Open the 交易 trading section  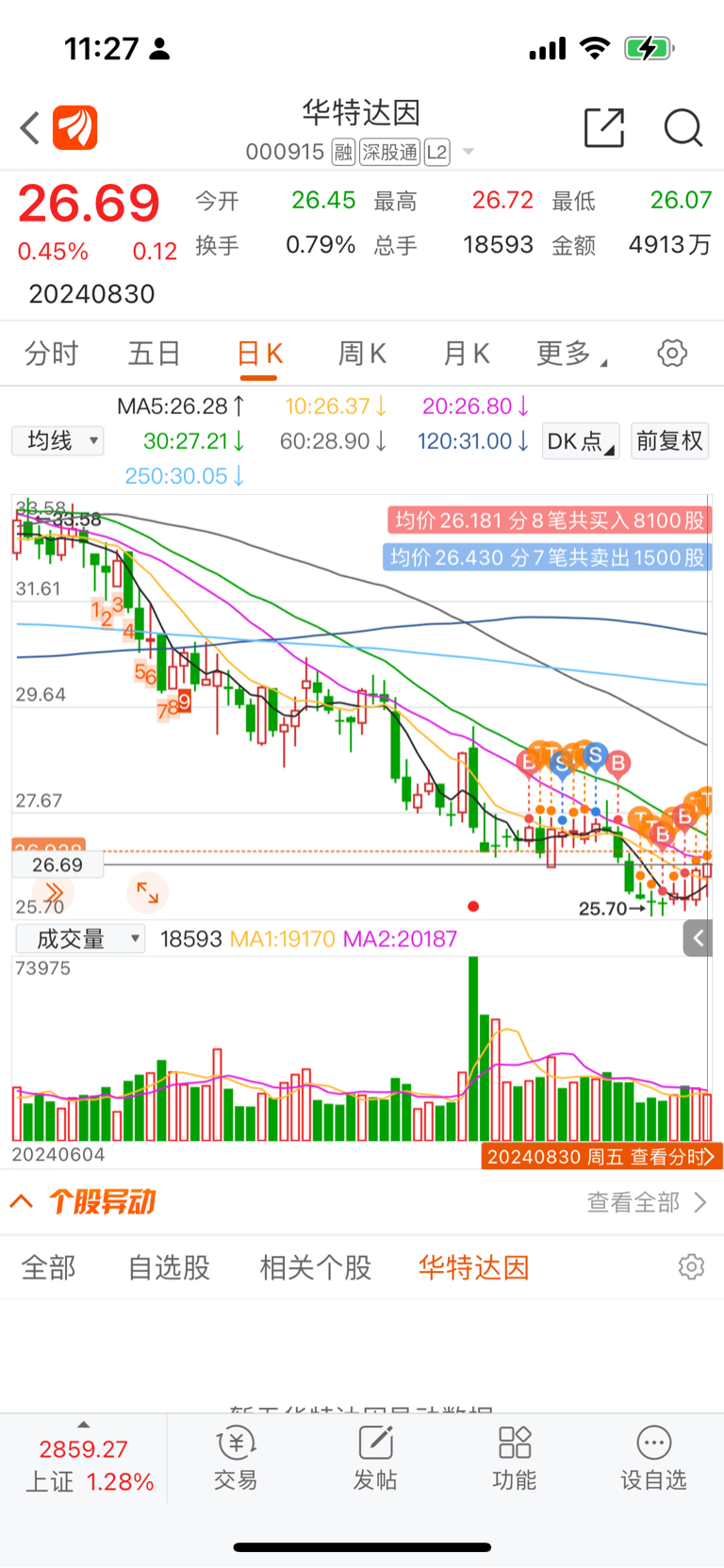(236, 1458)
